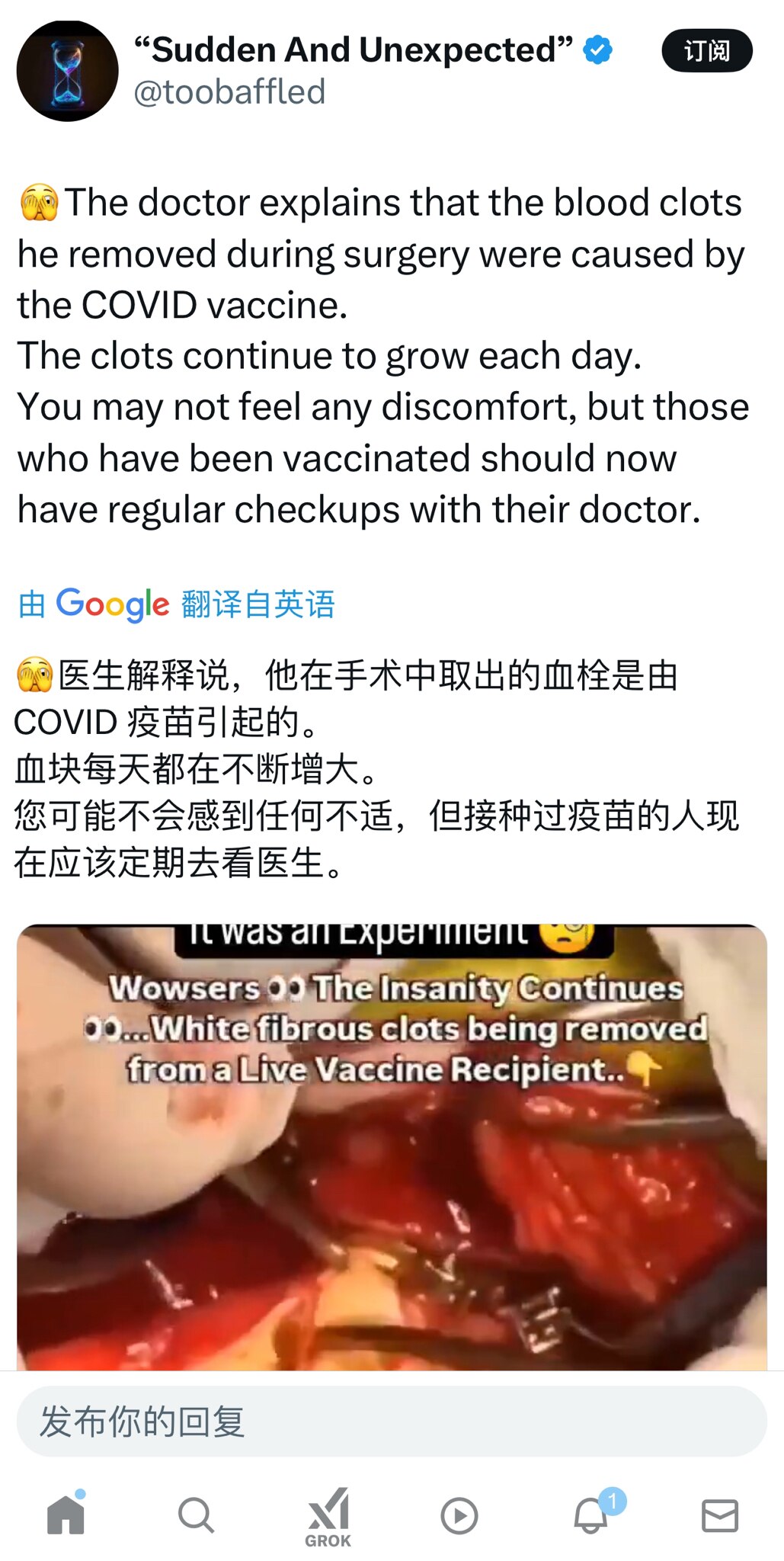Open the username @toobaffled
784x1561 pixels.
(x=230, y=93)
